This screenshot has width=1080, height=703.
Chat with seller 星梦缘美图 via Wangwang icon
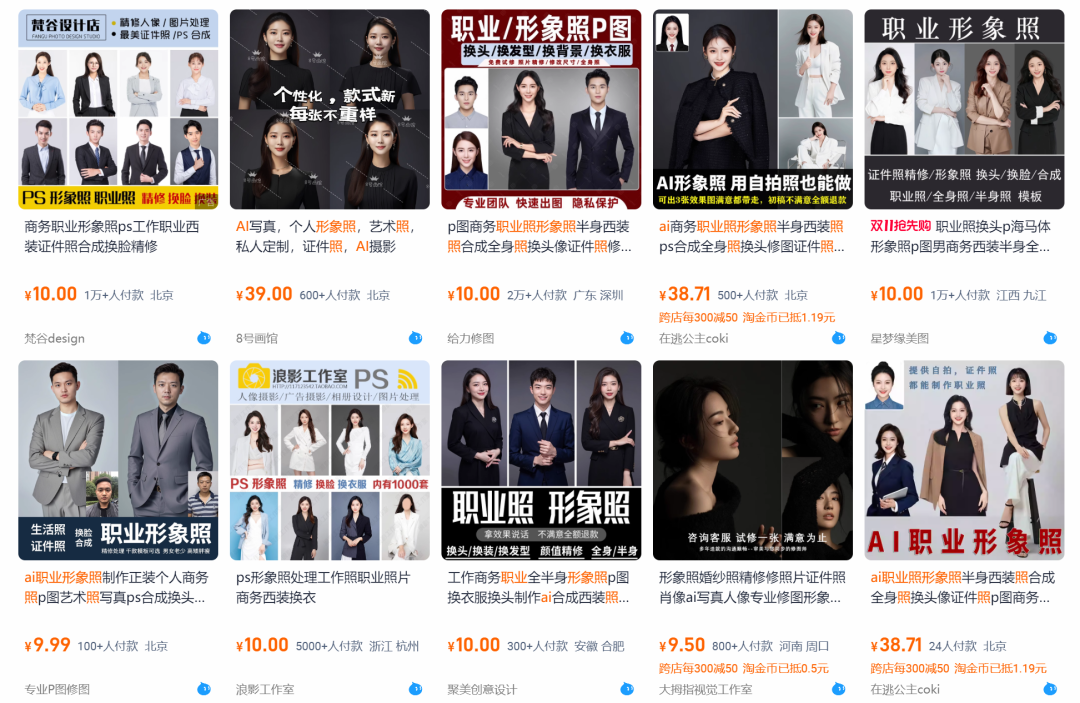pos(1050,338)
